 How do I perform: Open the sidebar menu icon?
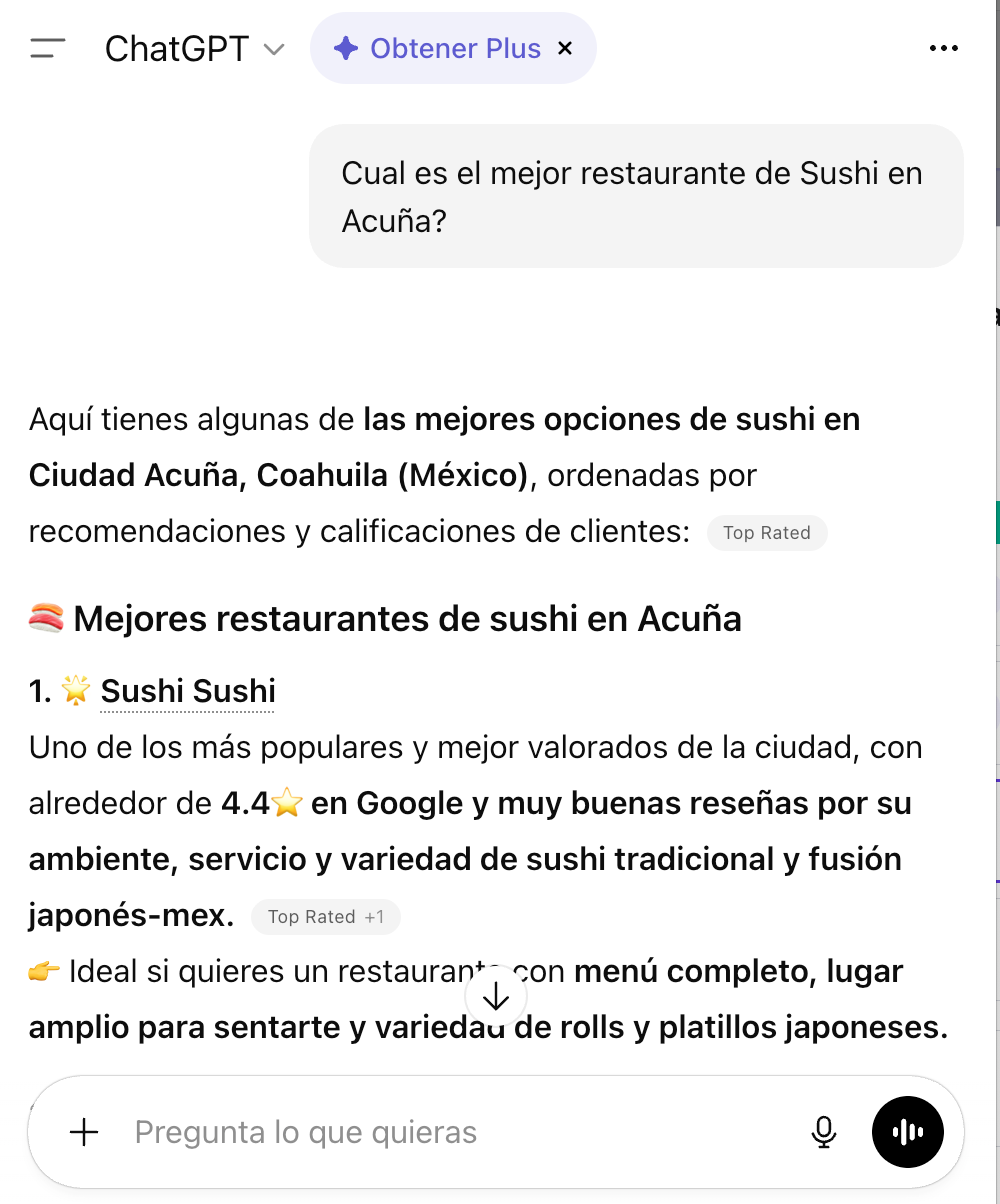point(46,48)
